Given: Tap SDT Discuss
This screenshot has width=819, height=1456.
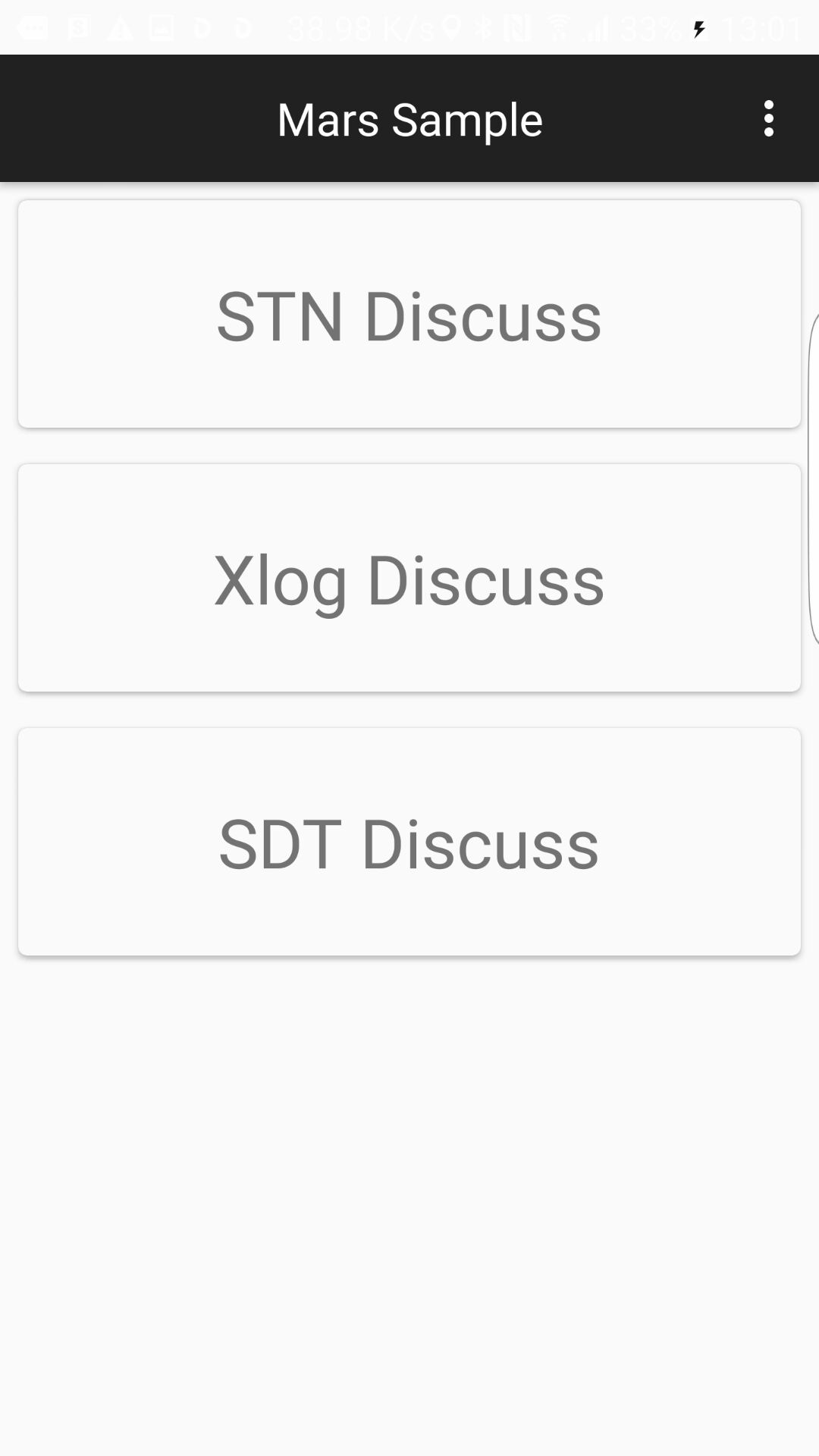Looking at the screenshot, I should point(409,843).
